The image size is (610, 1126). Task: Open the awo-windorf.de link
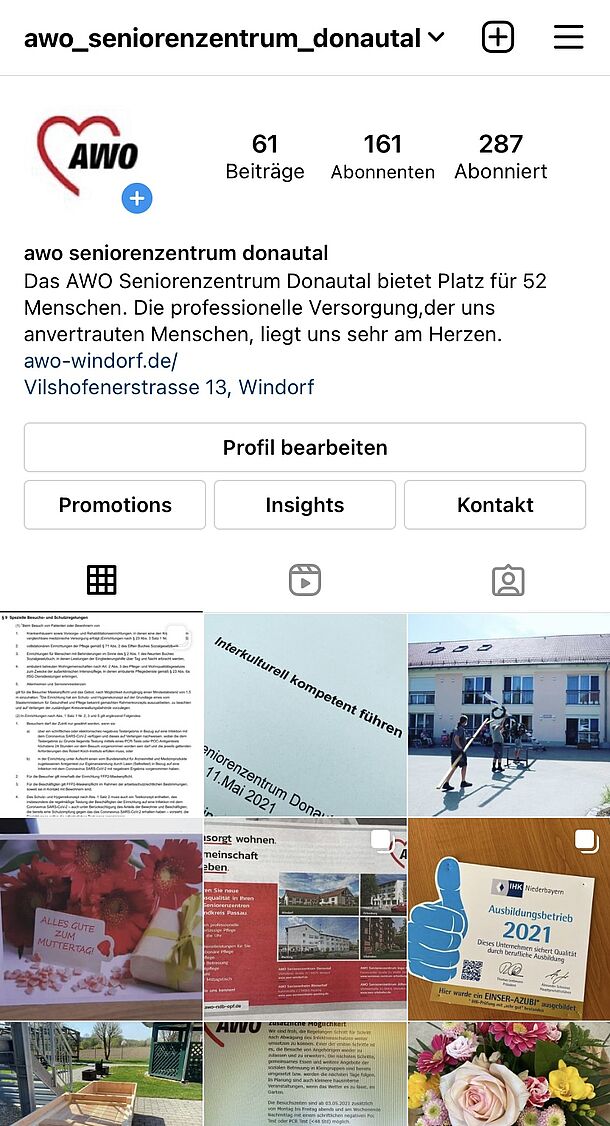[x=101, y=360]
